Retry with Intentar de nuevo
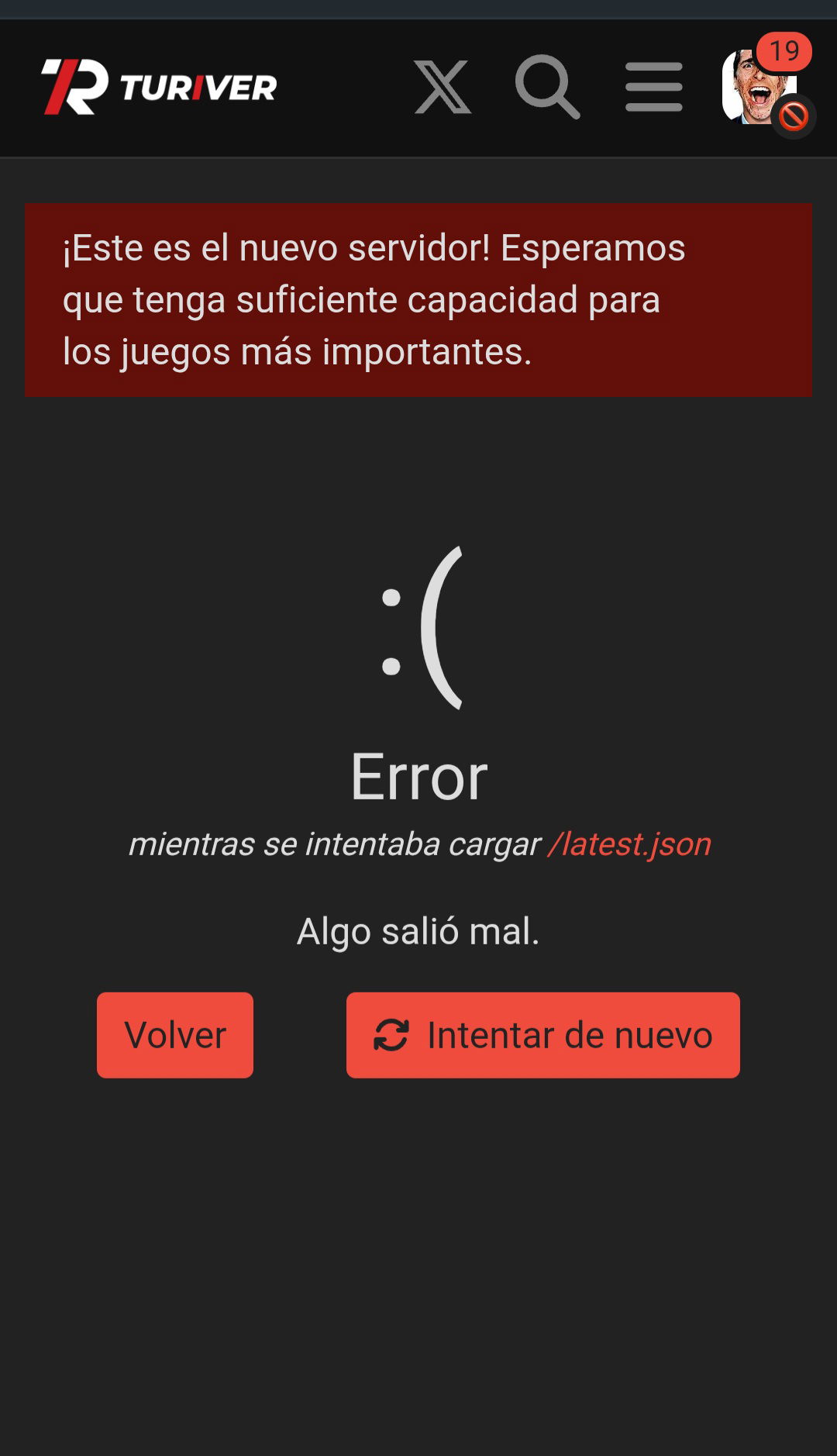Image resolution: width=837 pixels, height=1456 pixels. 543,1035
